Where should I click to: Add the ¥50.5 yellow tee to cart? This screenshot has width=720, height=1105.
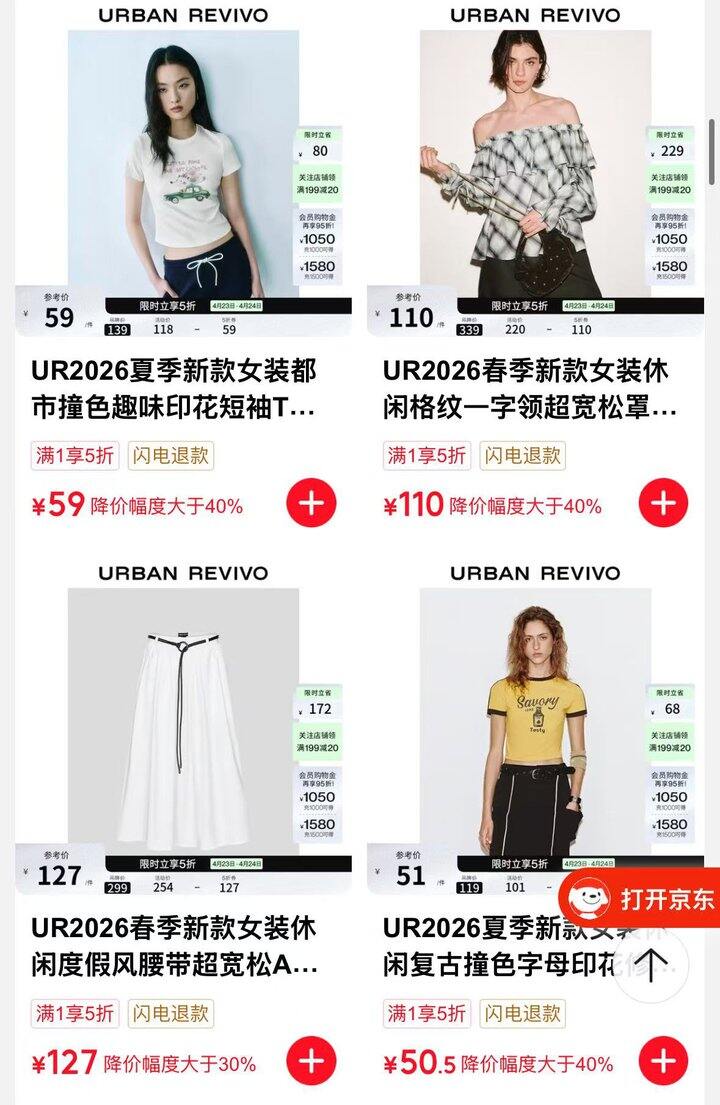click(663, 1061)
